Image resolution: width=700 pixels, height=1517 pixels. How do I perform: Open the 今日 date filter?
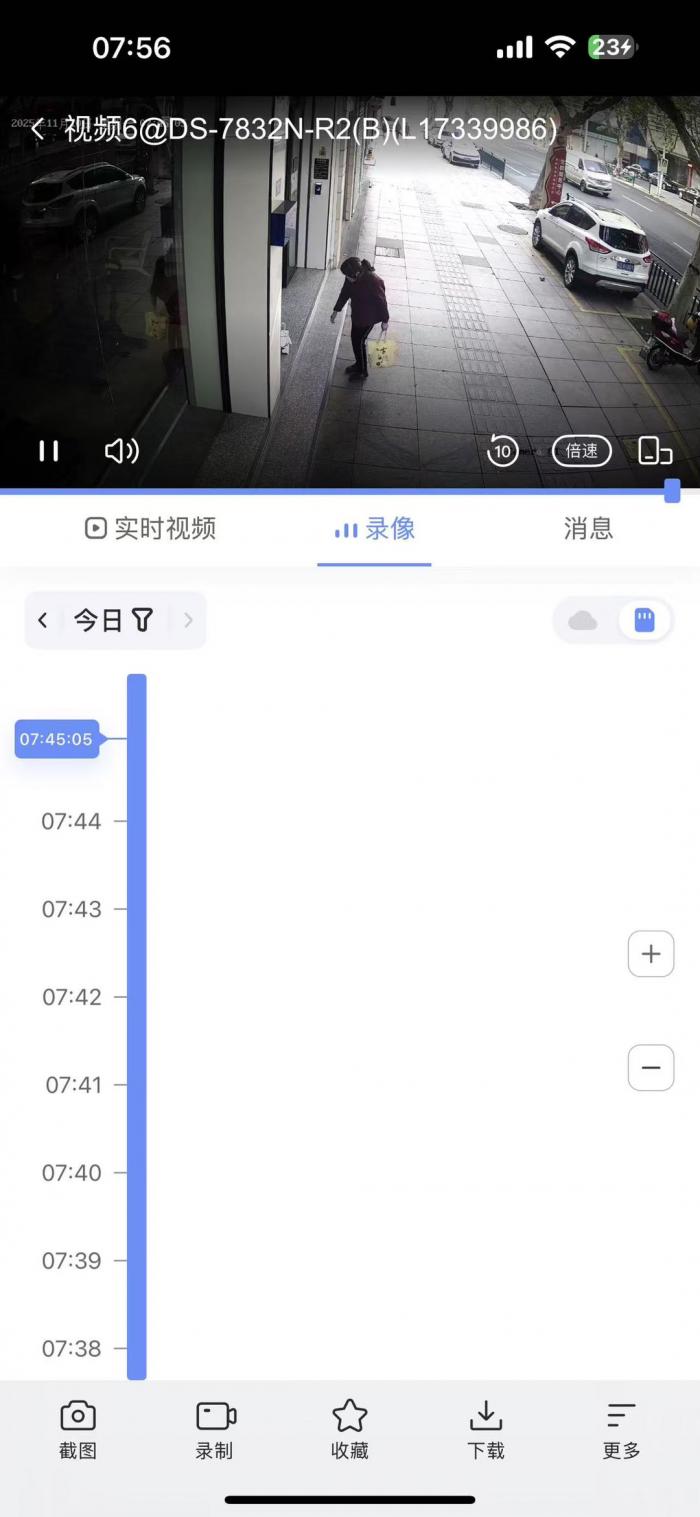coord(113,620)
